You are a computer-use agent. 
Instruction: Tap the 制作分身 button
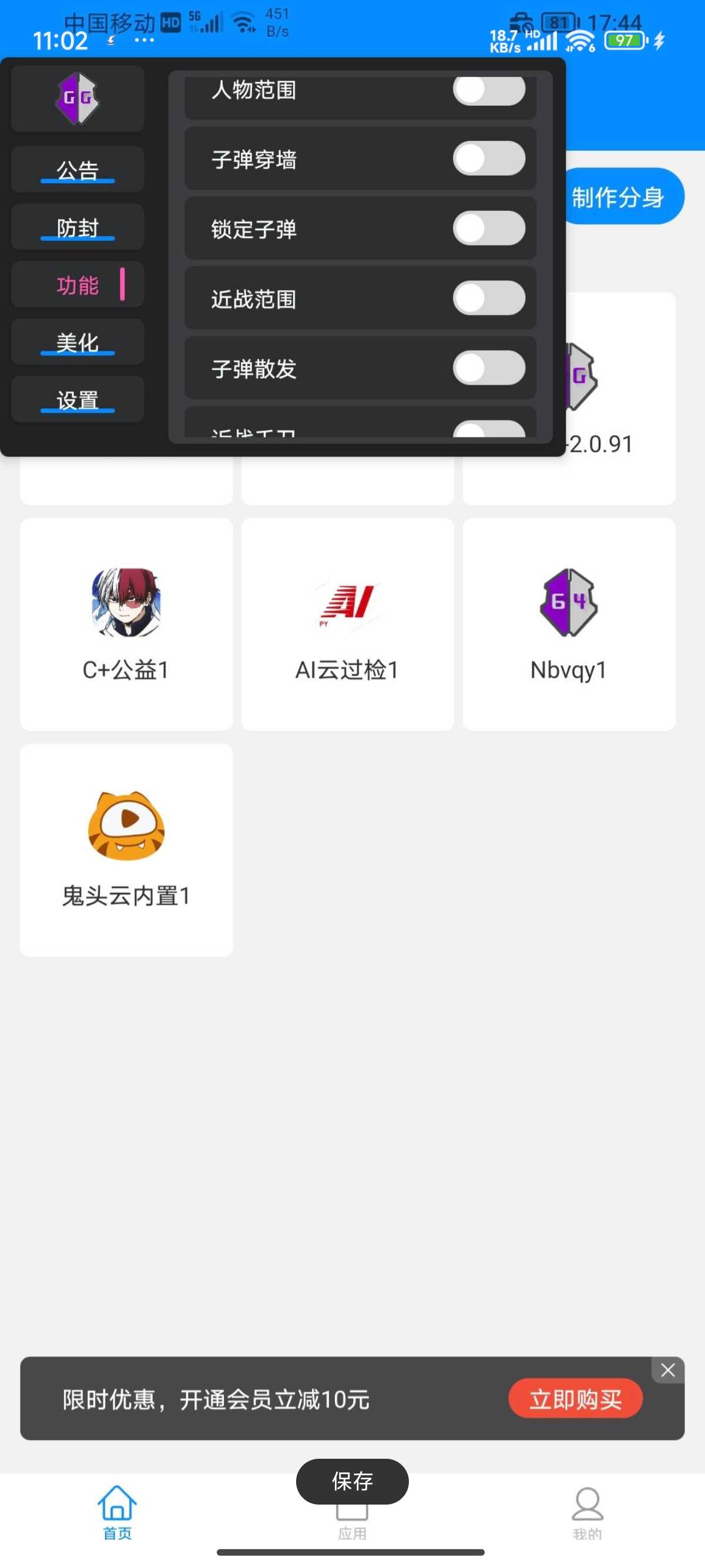(x=622, y=197)
